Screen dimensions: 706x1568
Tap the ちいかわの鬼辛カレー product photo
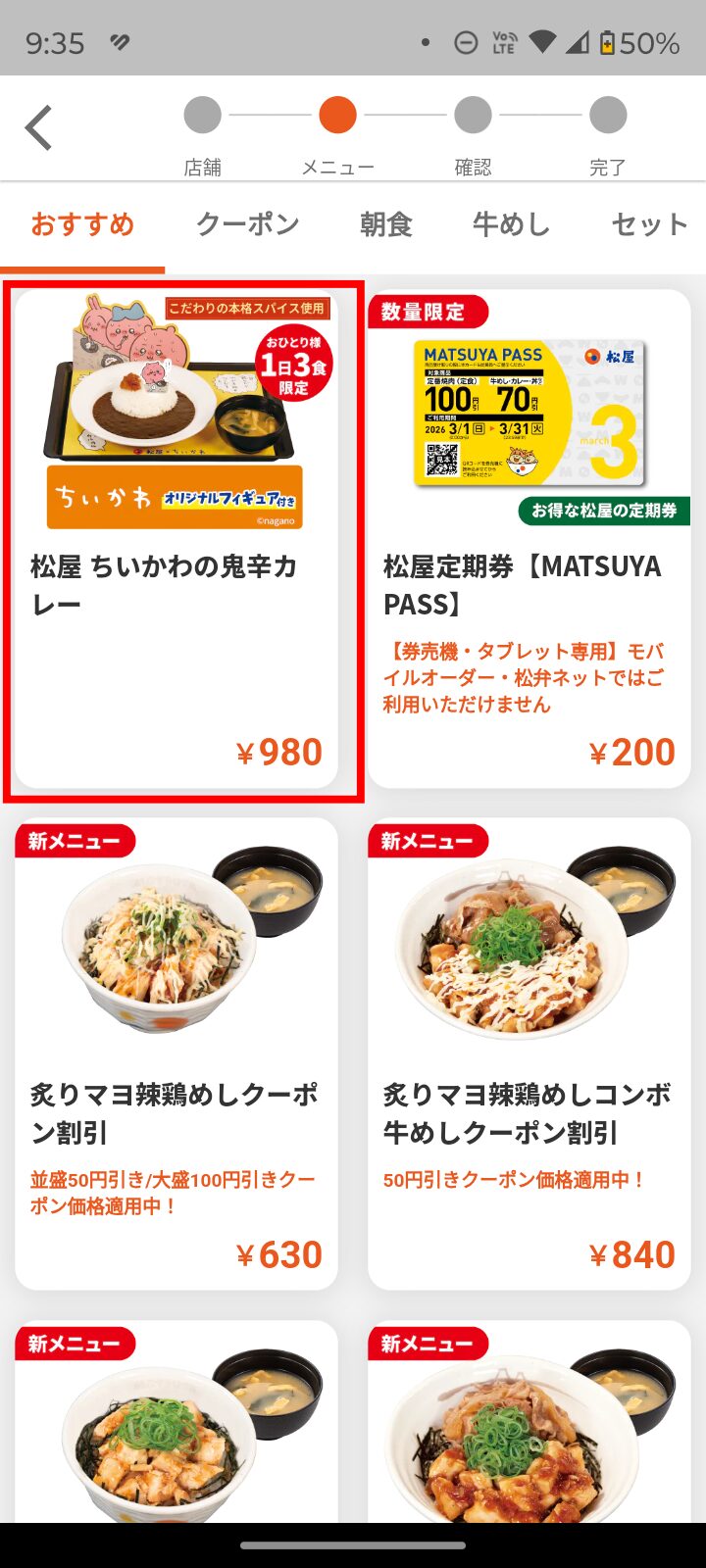pos(175,412)
